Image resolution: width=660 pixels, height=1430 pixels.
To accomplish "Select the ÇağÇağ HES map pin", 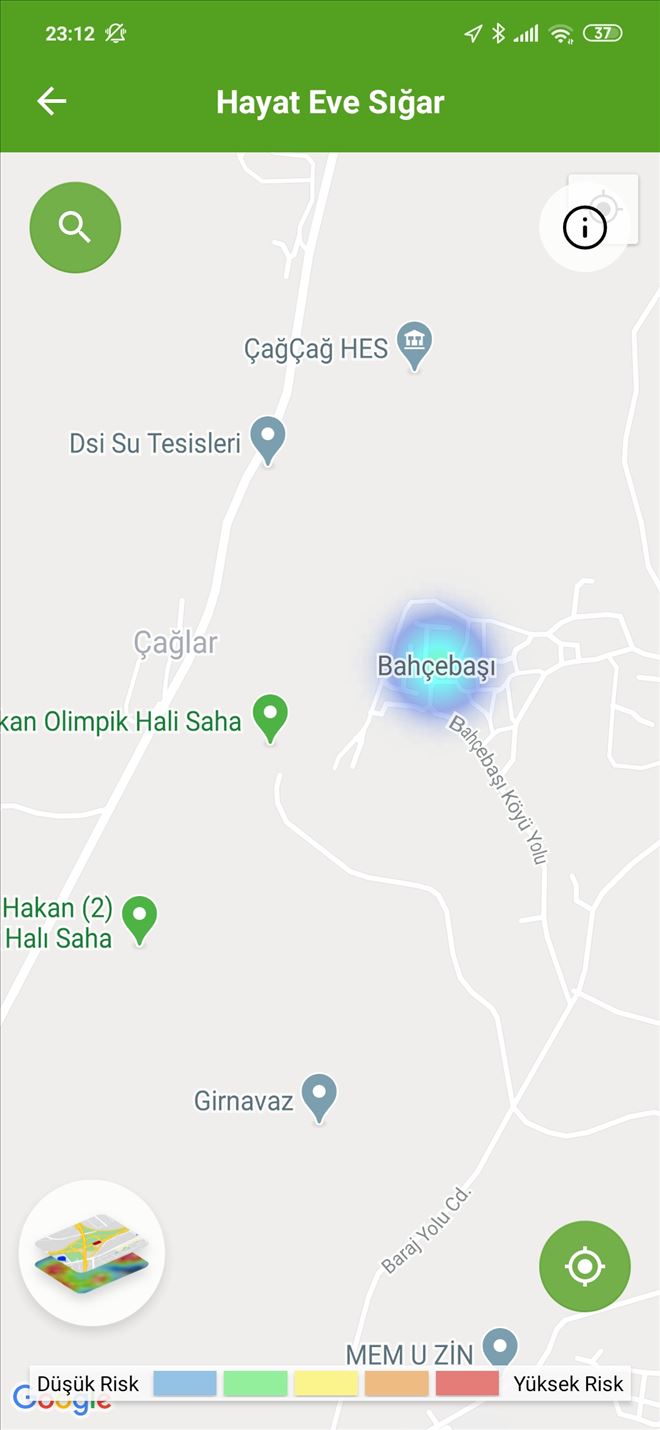I will pos(414,345).
